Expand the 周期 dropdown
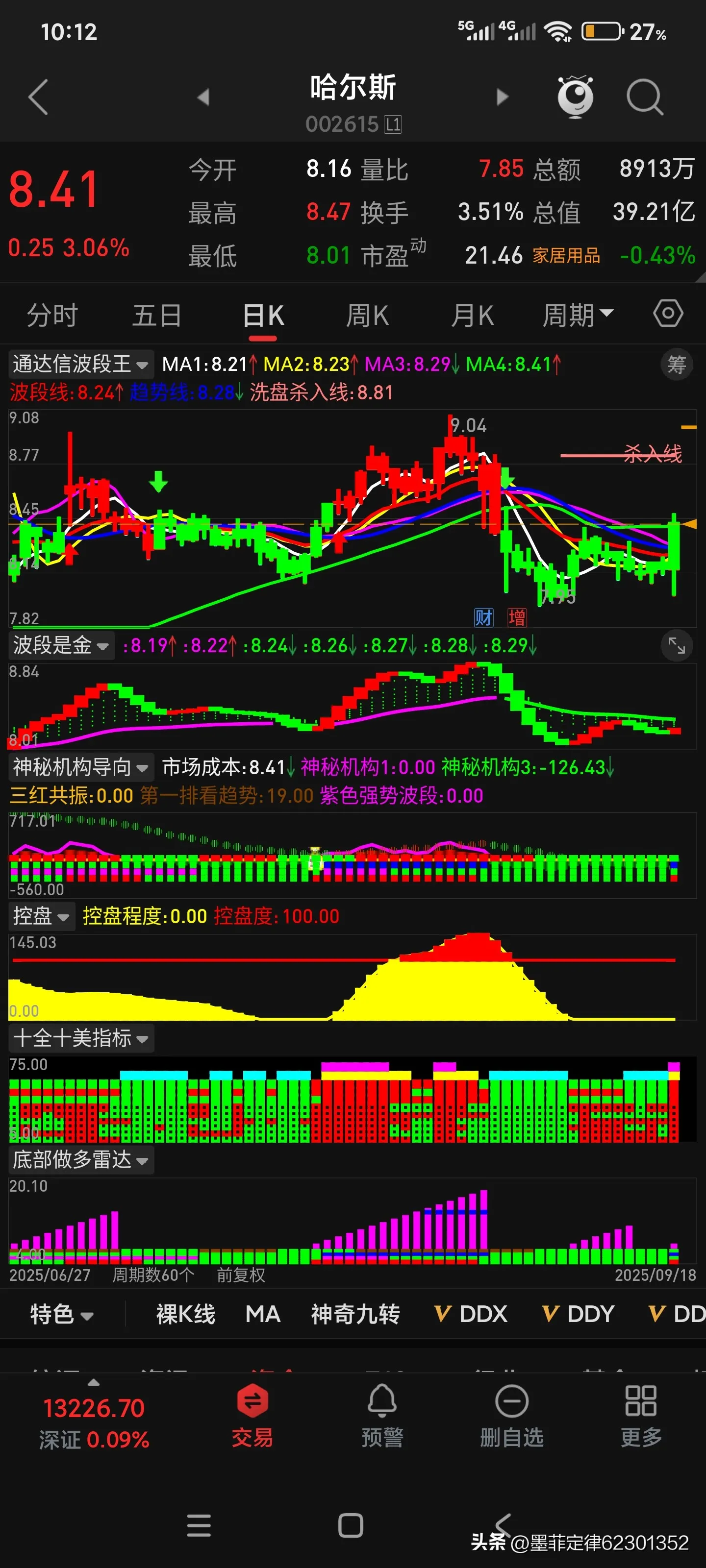706x1568 pixels. coord(577,315)
